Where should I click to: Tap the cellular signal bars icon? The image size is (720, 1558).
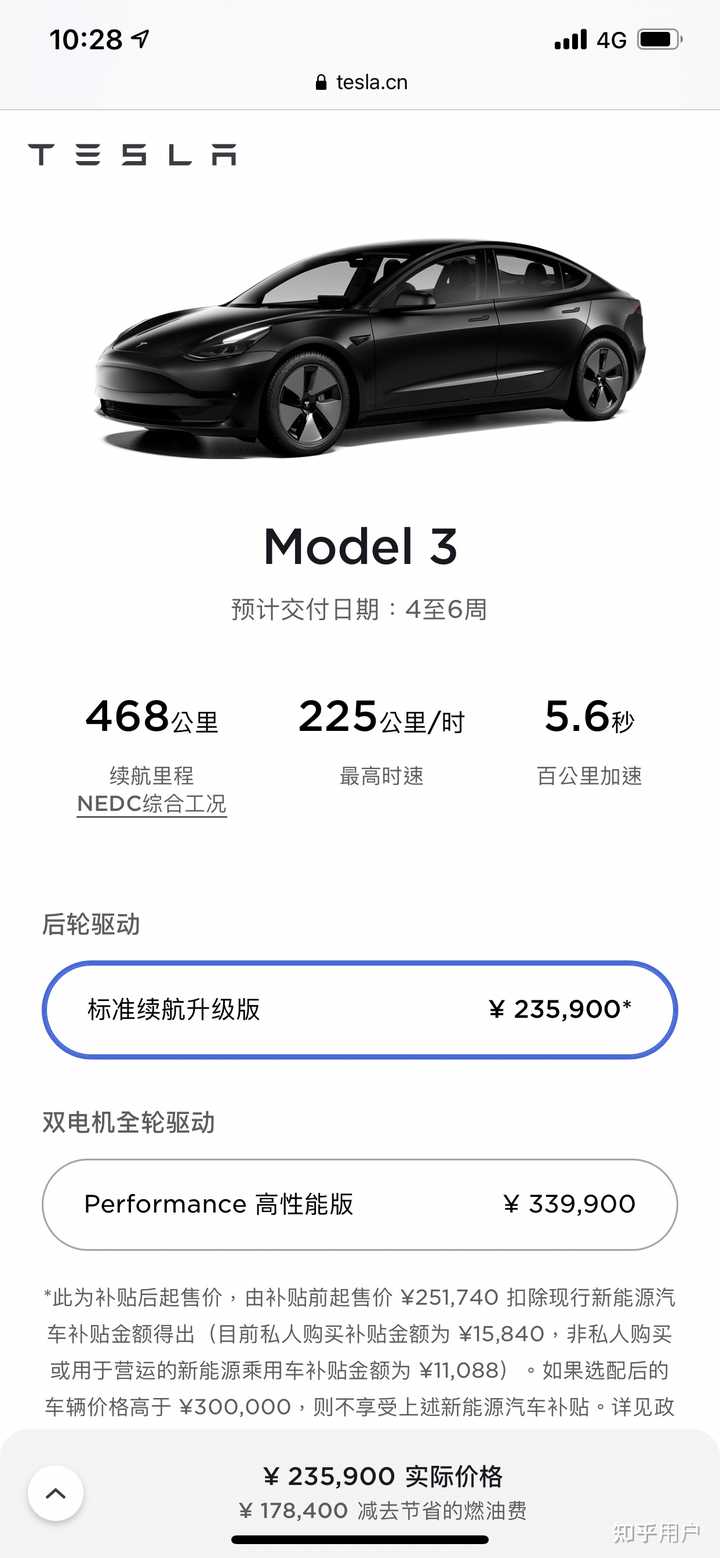click(x=571, y=38)
